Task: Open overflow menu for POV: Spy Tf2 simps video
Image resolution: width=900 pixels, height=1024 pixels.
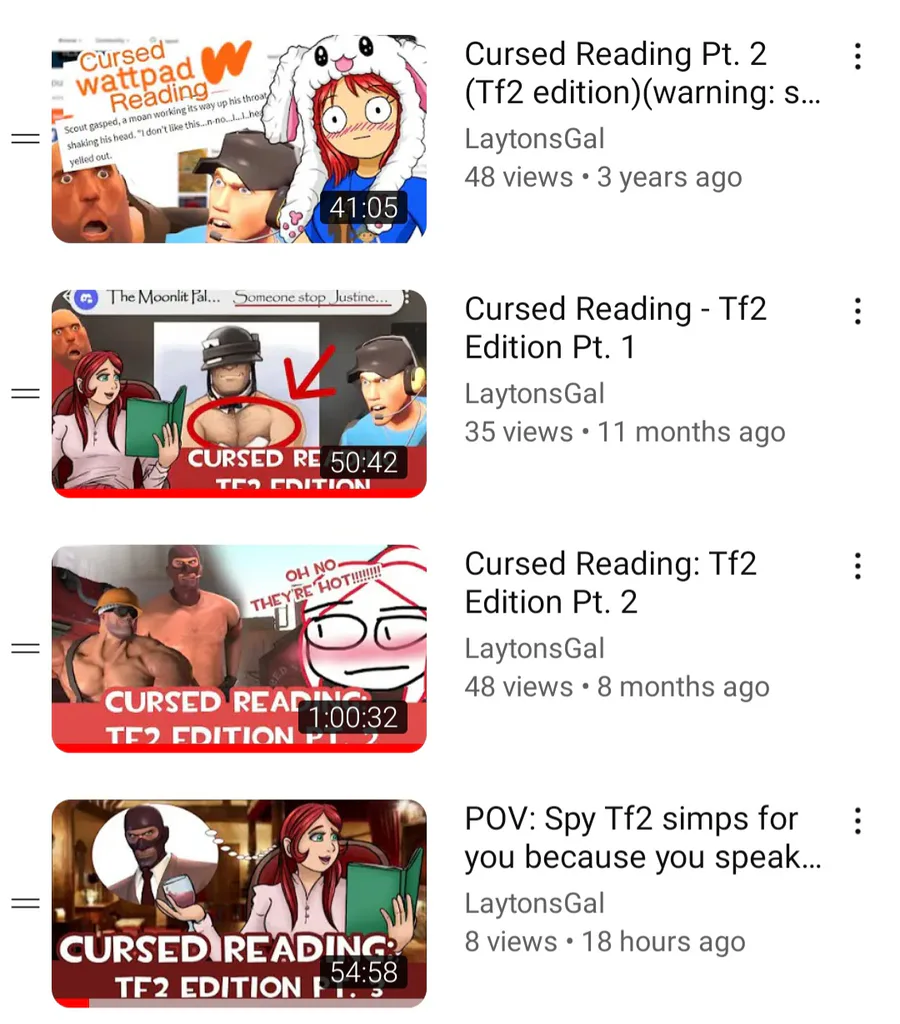Action: click(857, 822)
